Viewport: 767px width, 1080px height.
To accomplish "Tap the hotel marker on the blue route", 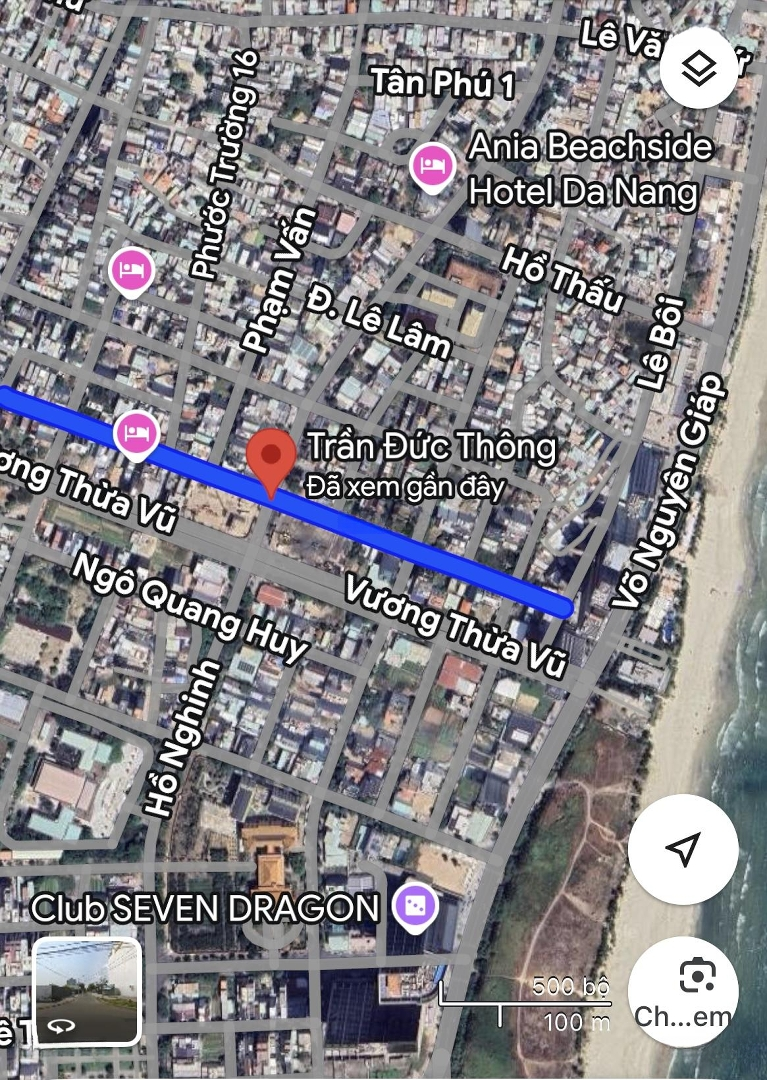I will (136, 432).
